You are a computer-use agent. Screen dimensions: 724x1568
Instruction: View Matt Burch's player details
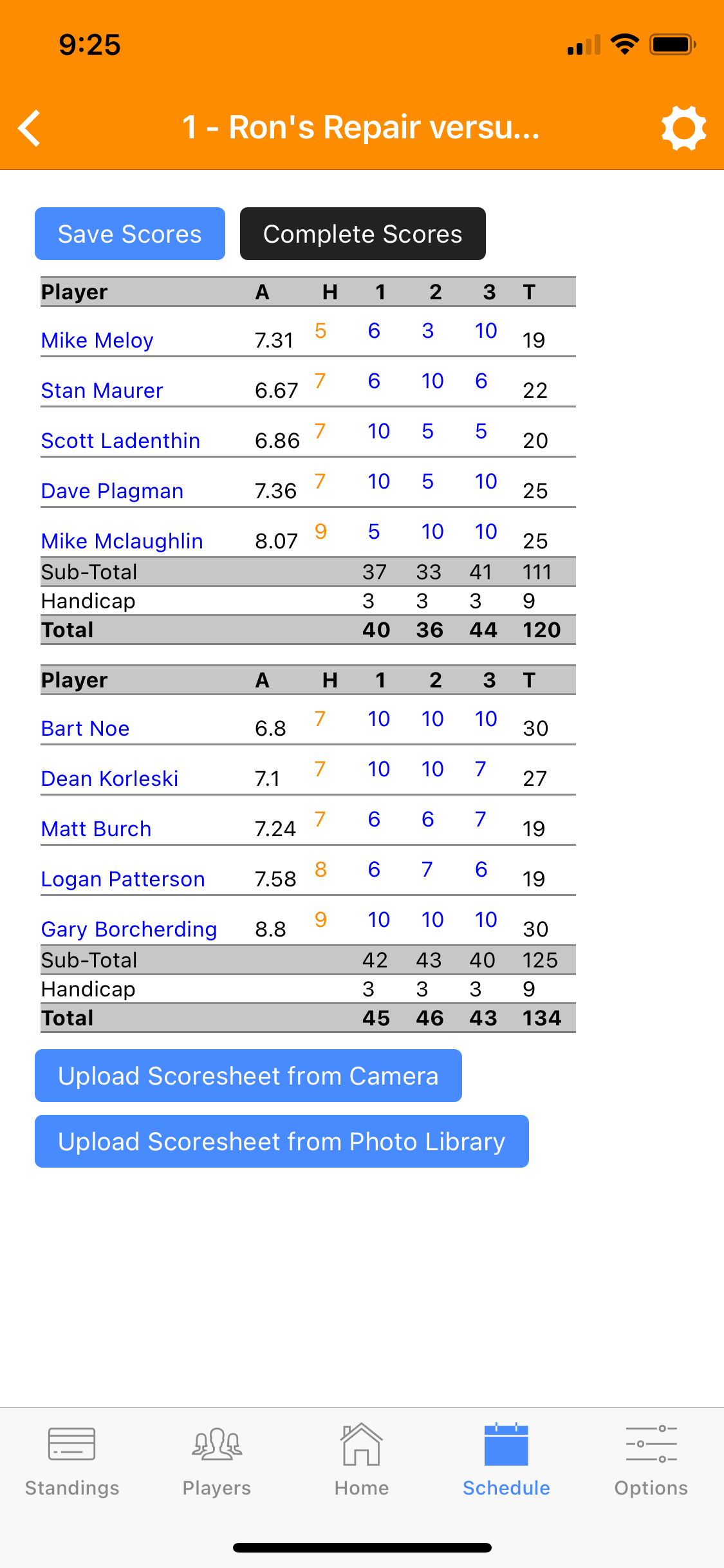[96, 828]
